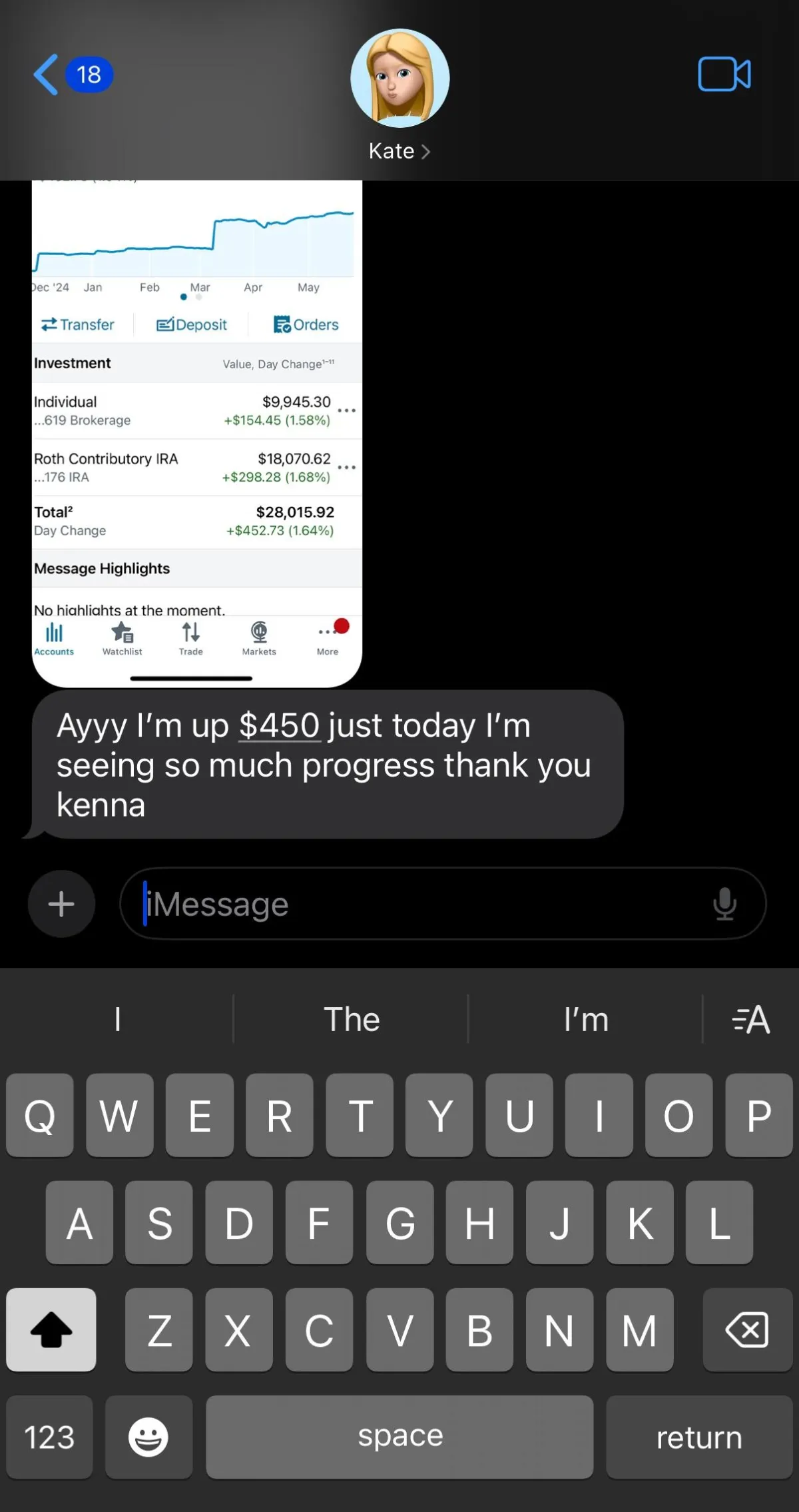Open Kate's contact details
The width and height of the screenshot is (799, 1512).
[x=400, y=151]
